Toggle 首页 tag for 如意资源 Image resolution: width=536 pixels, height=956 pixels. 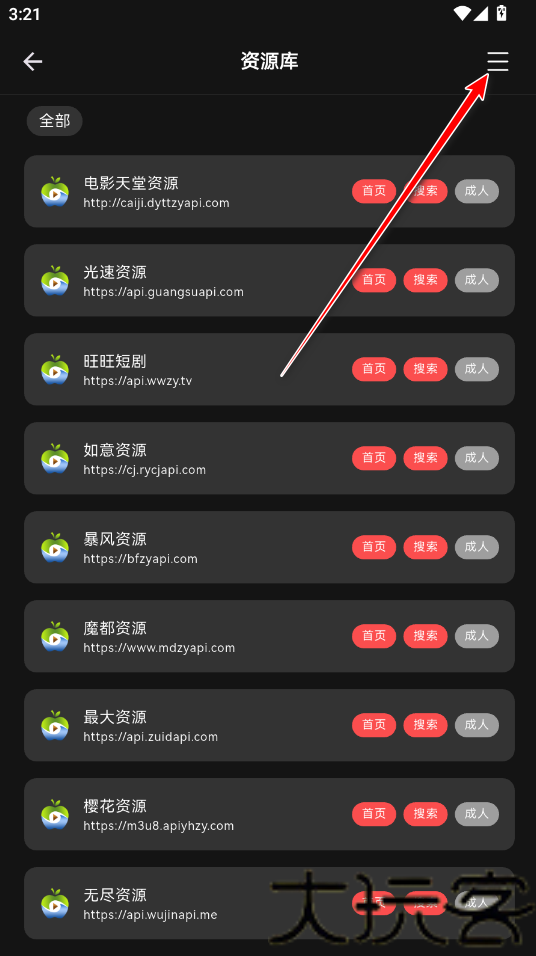374,458
